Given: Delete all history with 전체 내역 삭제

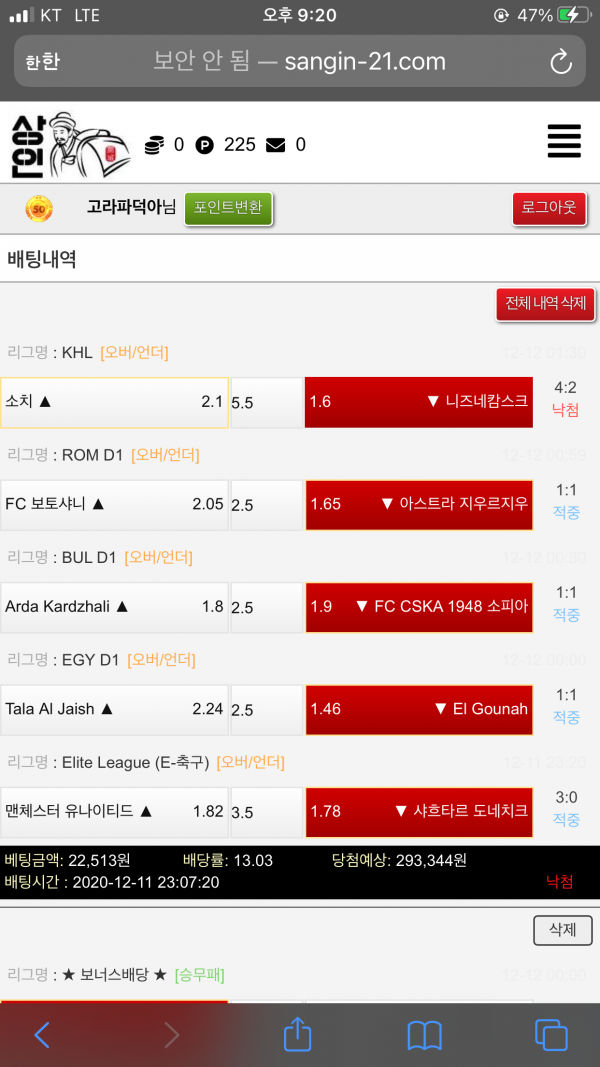Looking at the screenshot, I should 545,304.
